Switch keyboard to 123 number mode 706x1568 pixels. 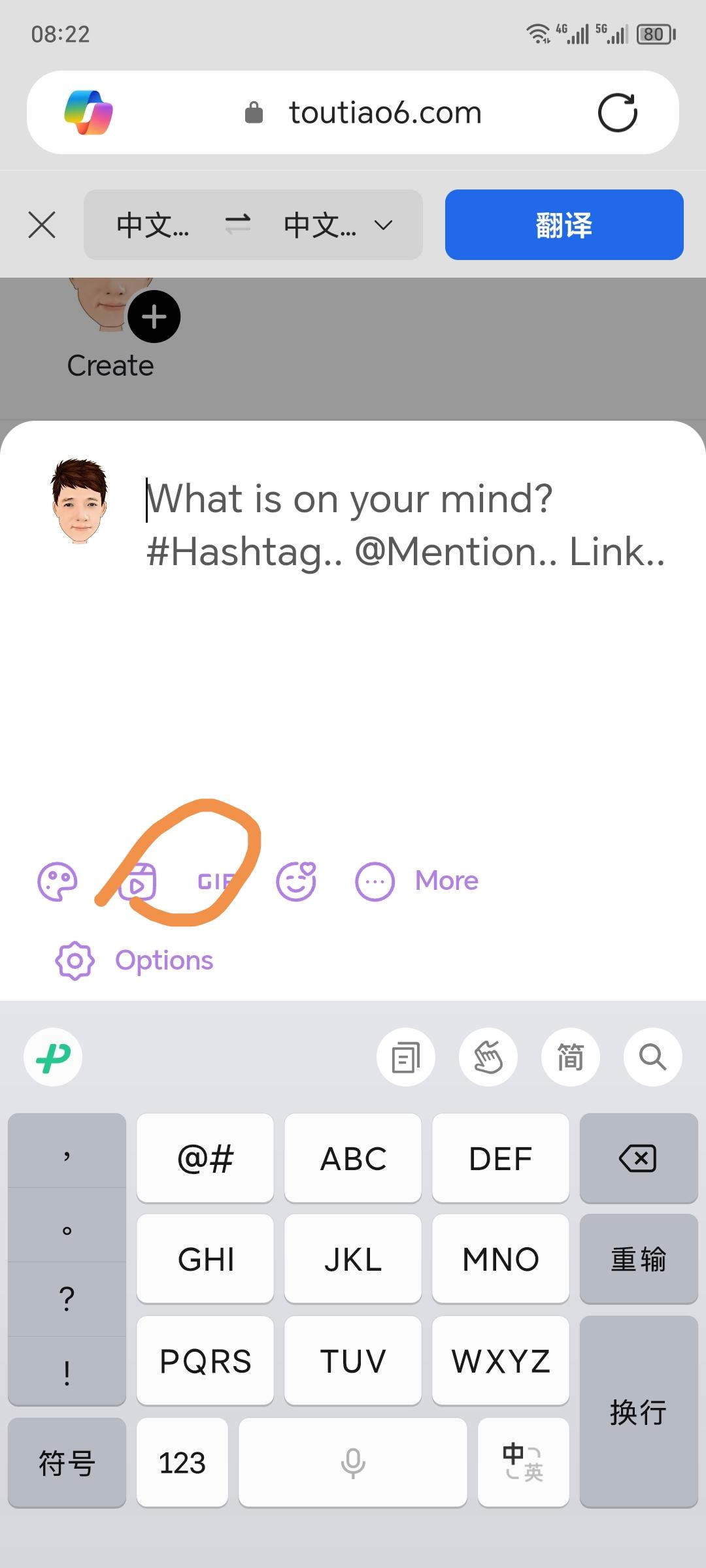pyautogui.click(x=182, y=1463)
